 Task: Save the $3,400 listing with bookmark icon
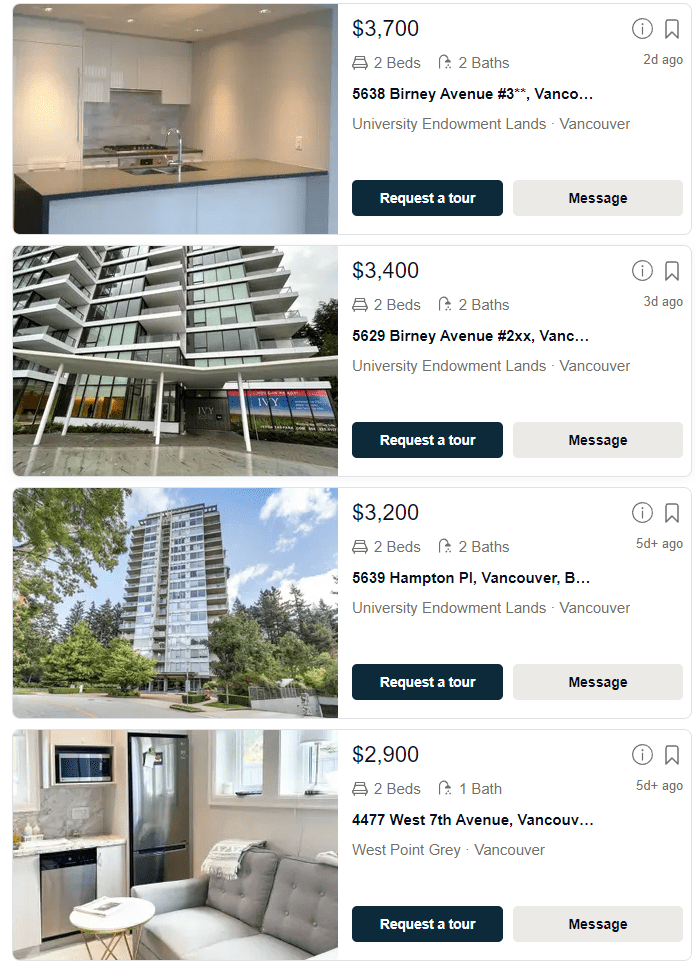coord(672,271)
